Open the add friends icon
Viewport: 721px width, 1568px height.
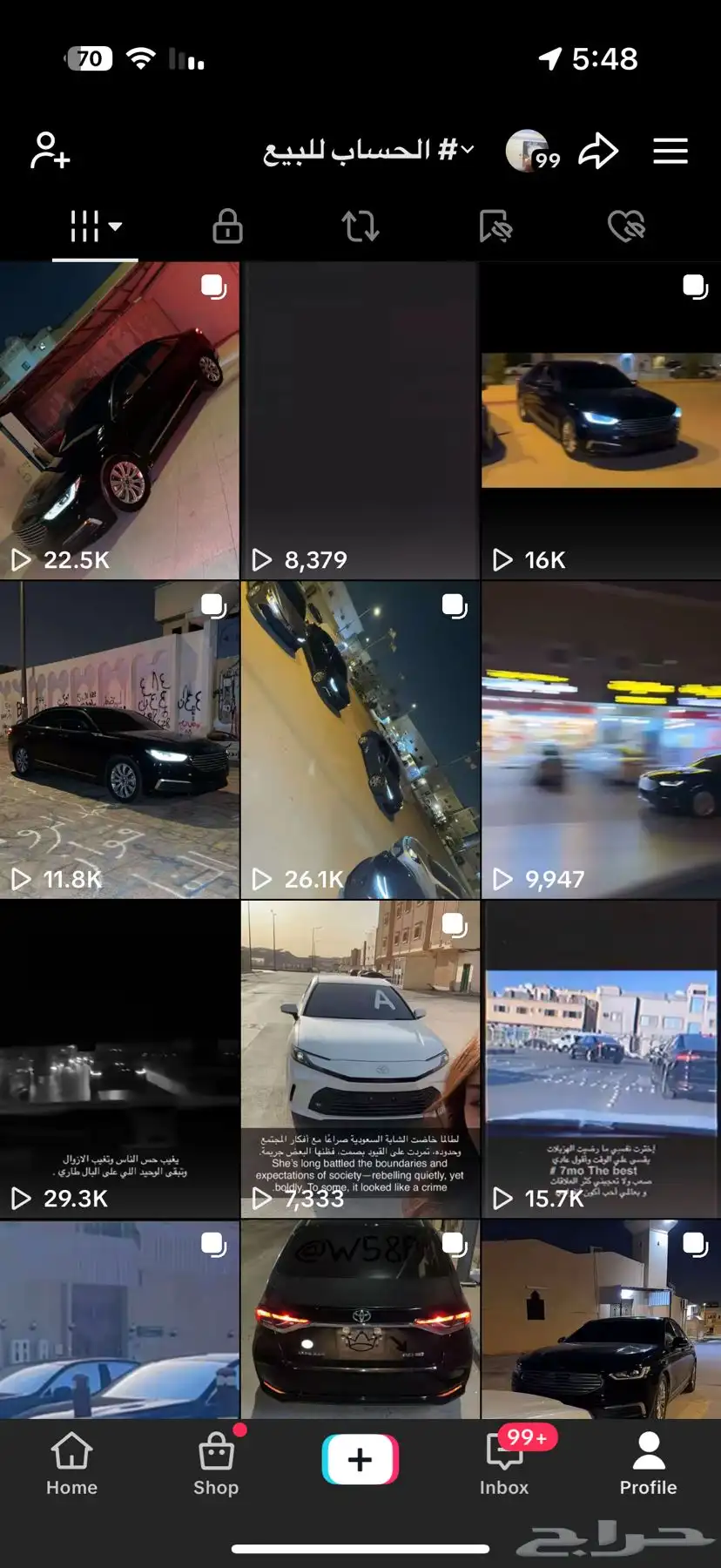51,151
